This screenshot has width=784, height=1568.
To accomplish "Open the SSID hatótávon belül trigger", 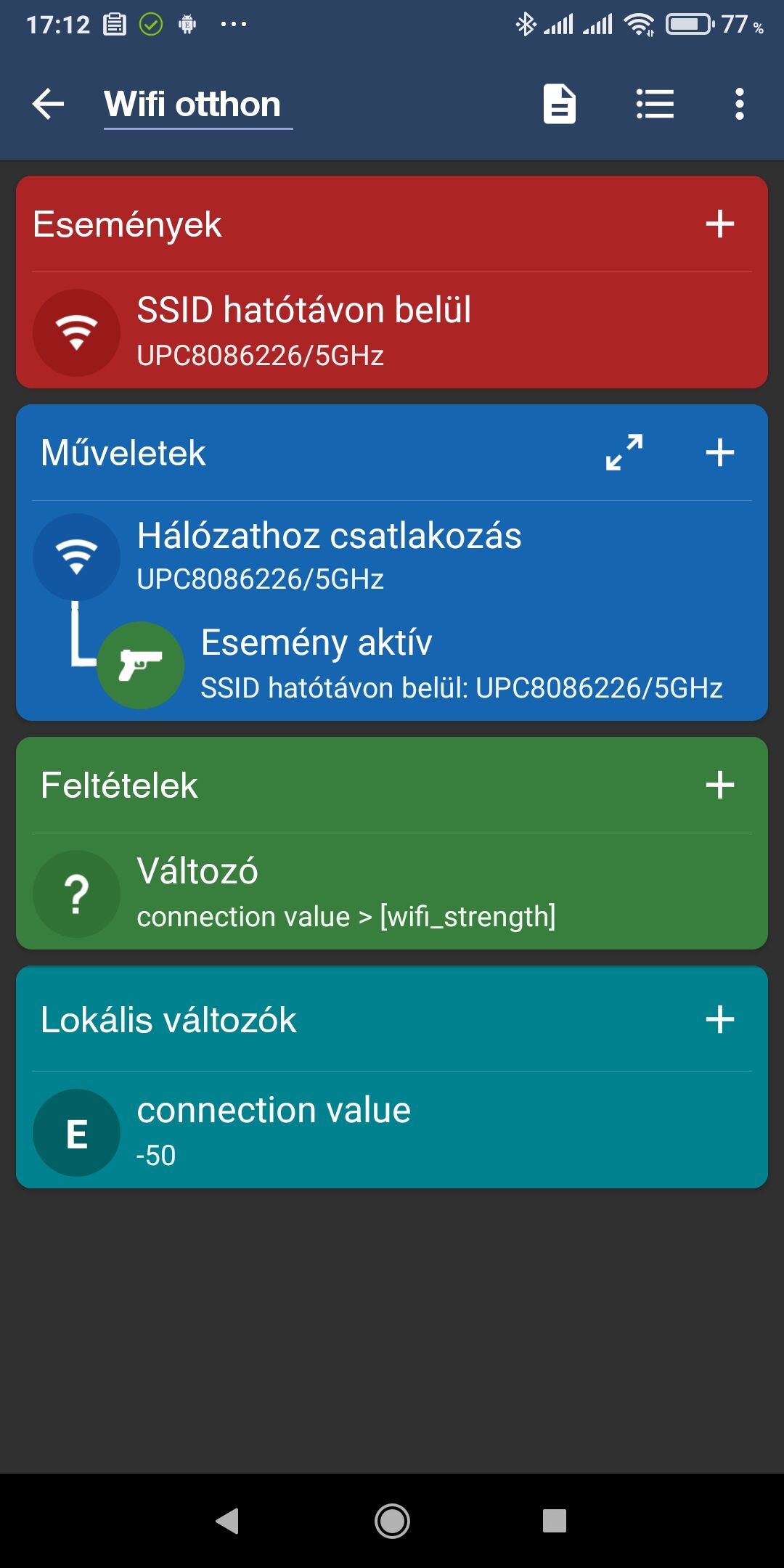I will 305,331.
